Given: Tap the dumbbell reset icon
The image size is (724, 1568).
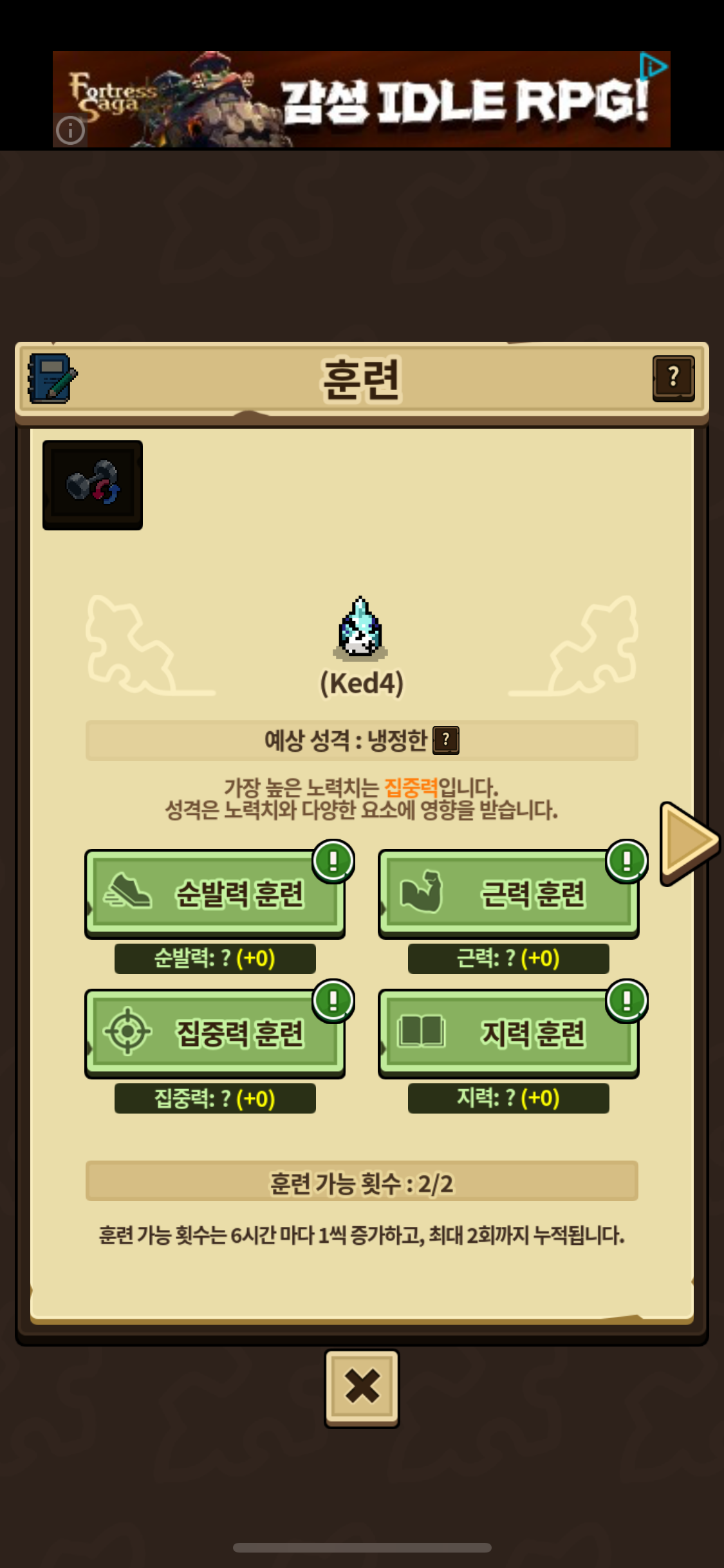Looking at the screenshot, I should tap(93, 485).
